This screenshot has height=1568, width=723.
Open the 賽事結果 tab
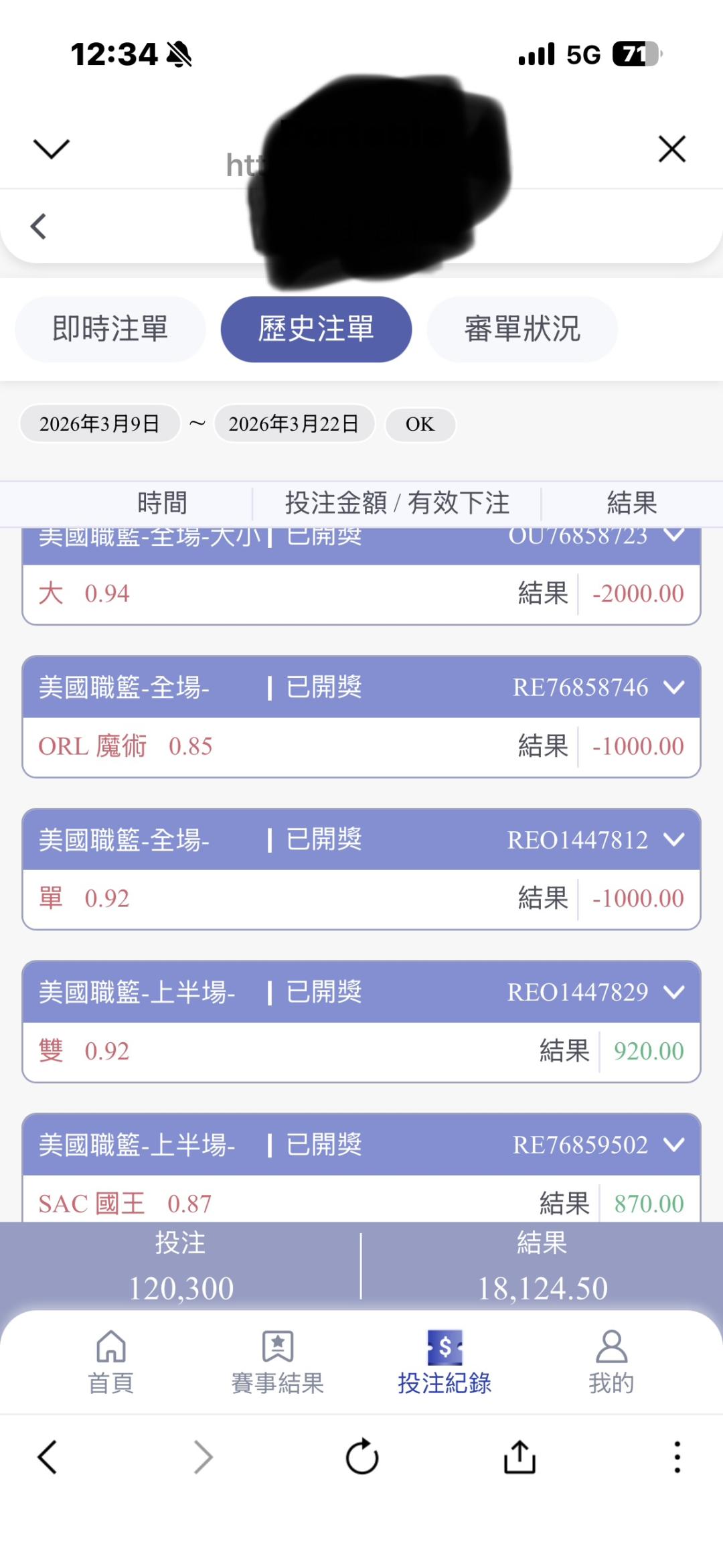click(278, 1362)
